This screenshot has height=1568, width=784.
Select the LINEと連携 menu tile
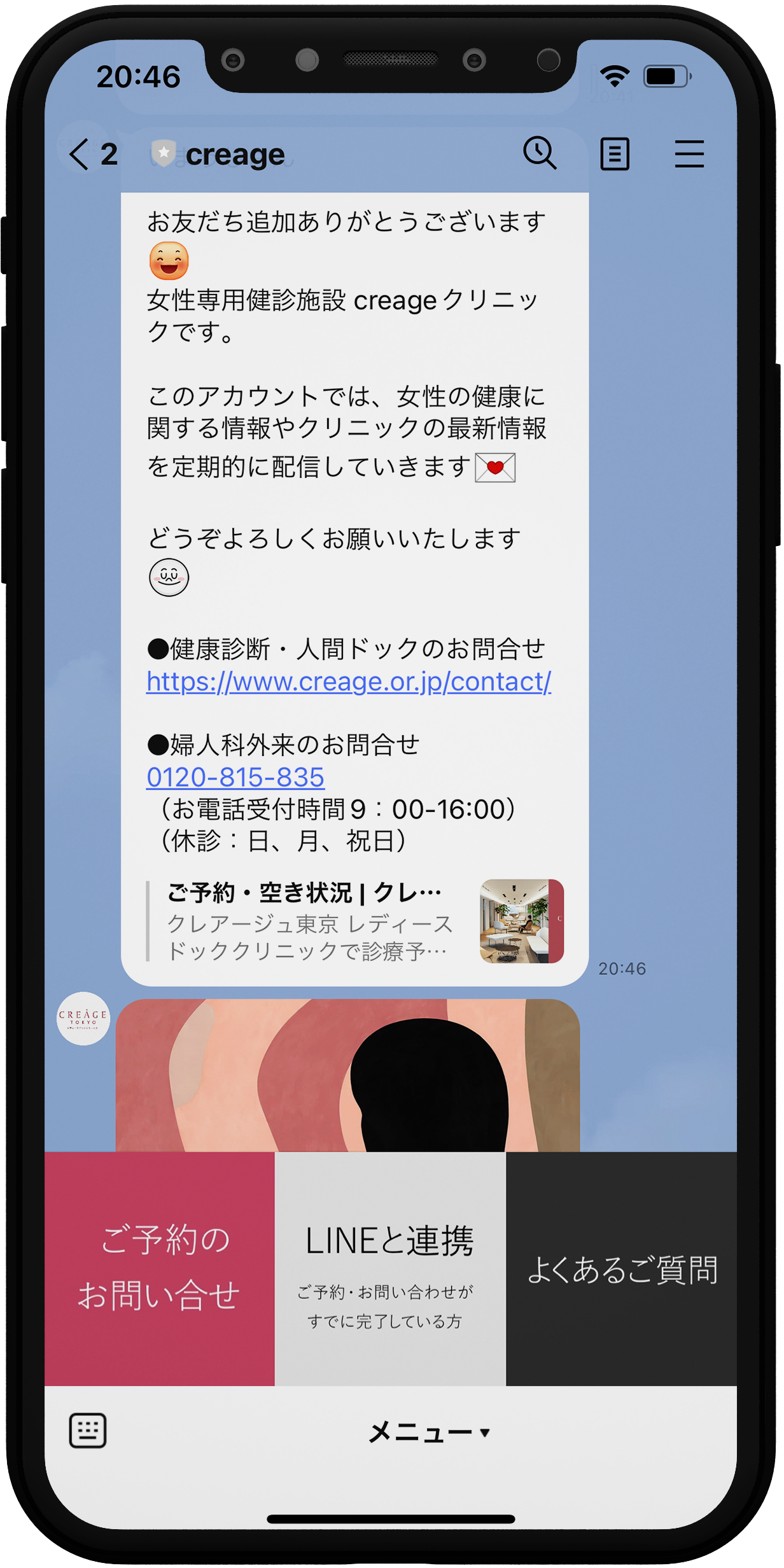coord(390,1268)
